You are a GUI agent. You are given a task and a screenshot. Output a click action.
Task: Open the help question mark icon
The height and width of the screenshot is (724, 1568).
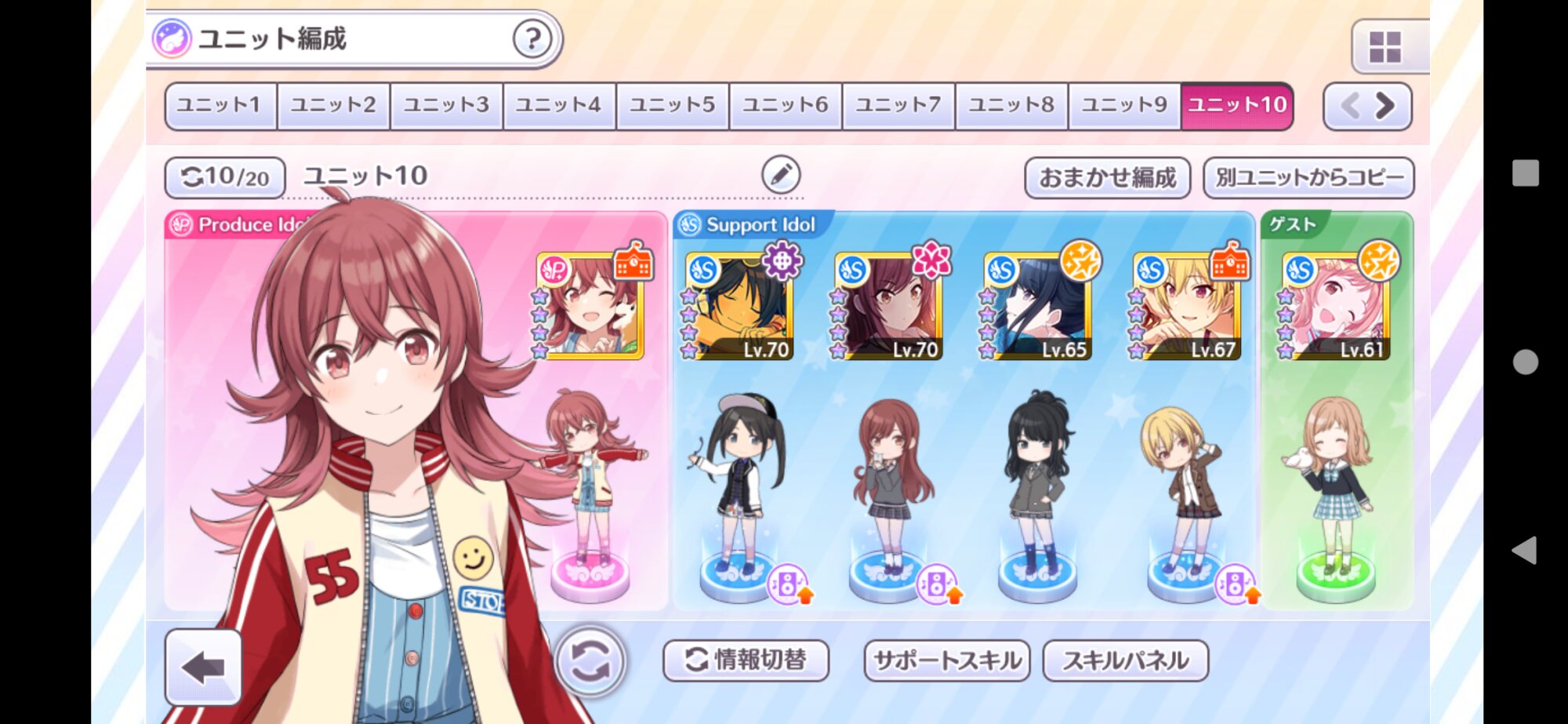click(x=532, y=38)
